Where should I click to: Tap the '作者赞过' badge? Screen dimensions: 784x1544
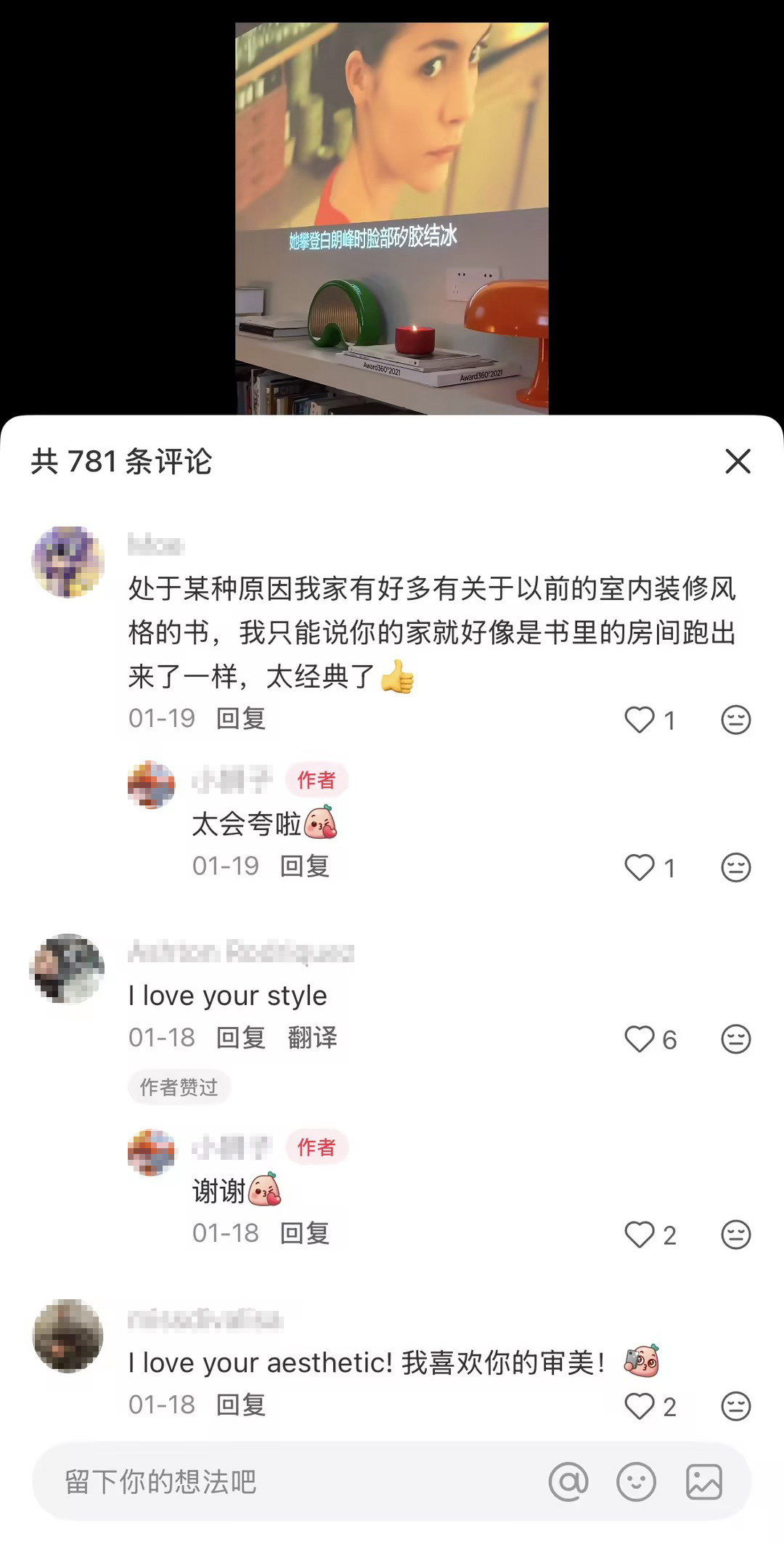click(179, 1087)
